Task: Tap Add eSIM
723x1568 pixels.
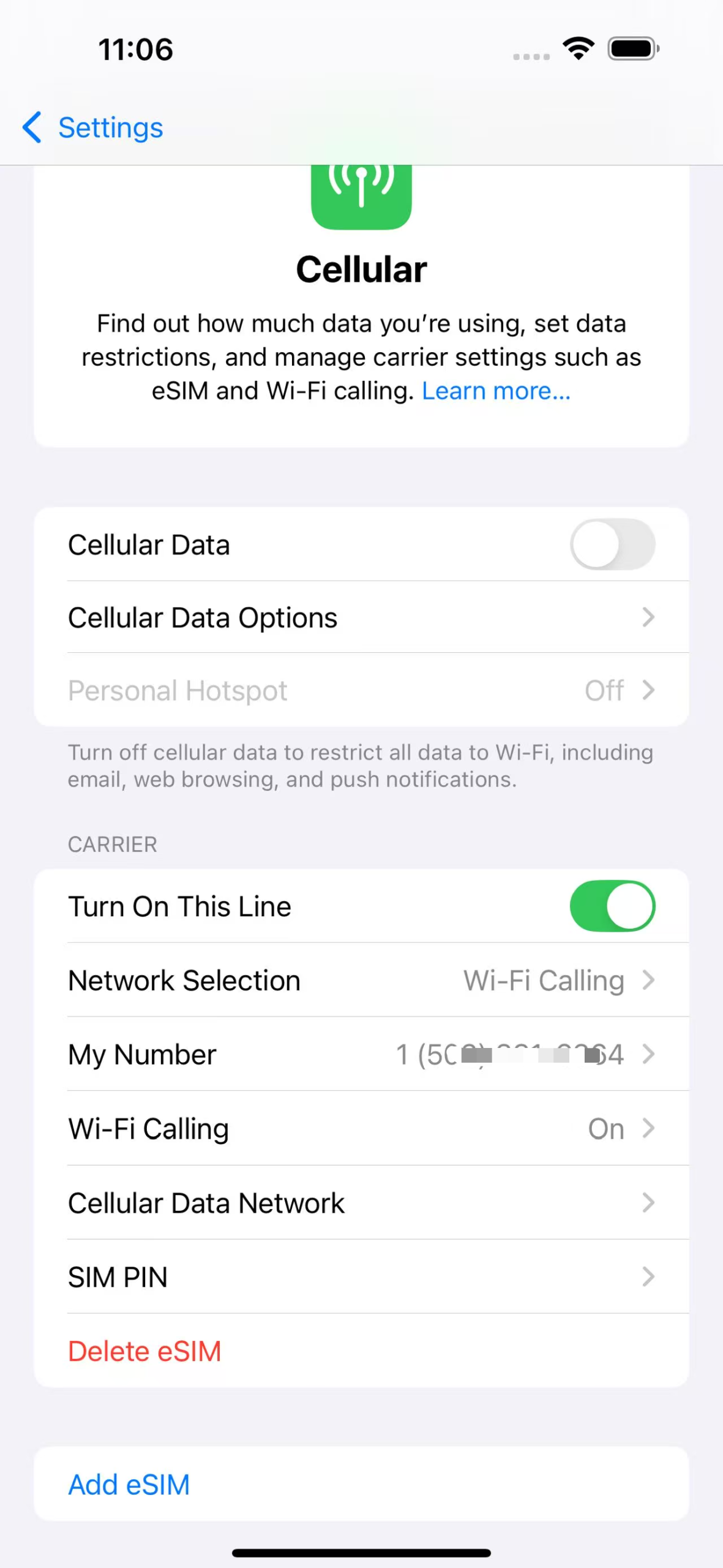Action: 129,1485
